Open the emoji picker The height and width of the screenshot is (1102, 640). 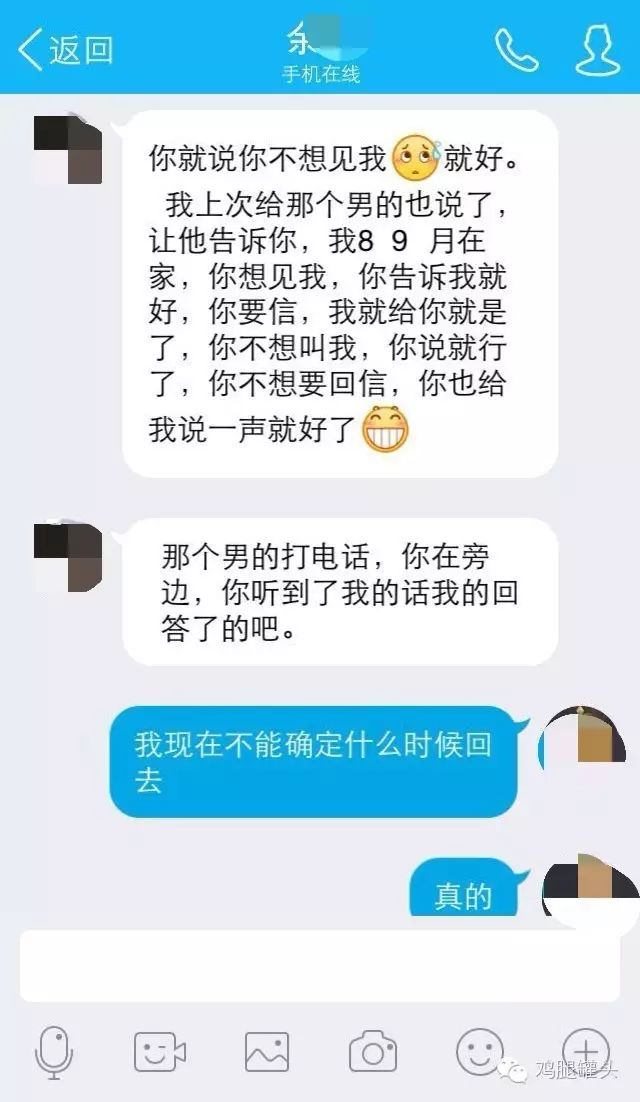(480, 1051)
